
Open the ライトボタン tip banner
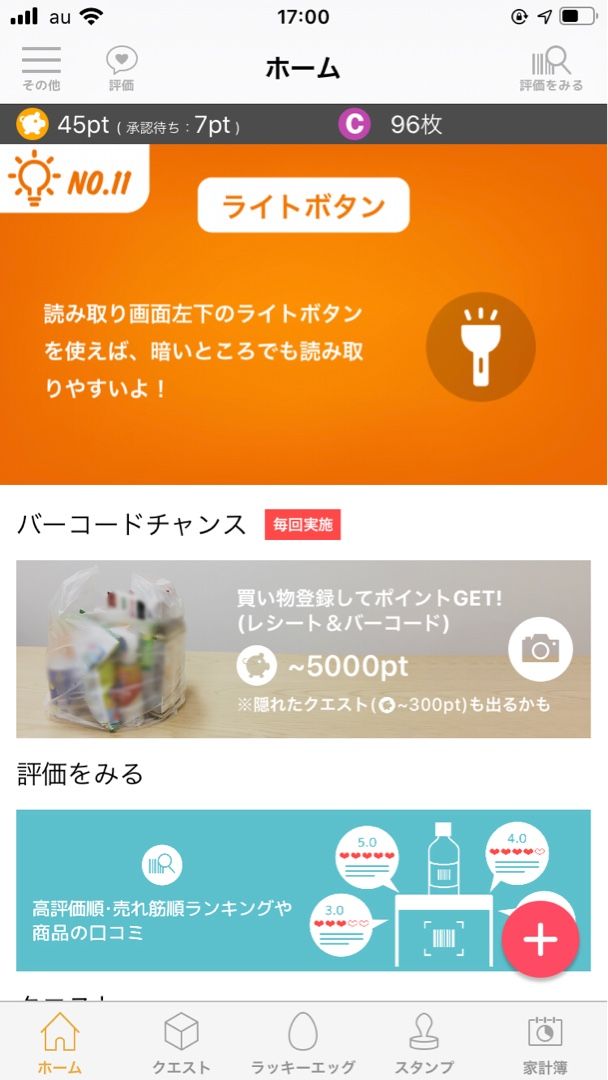[304, 314]
